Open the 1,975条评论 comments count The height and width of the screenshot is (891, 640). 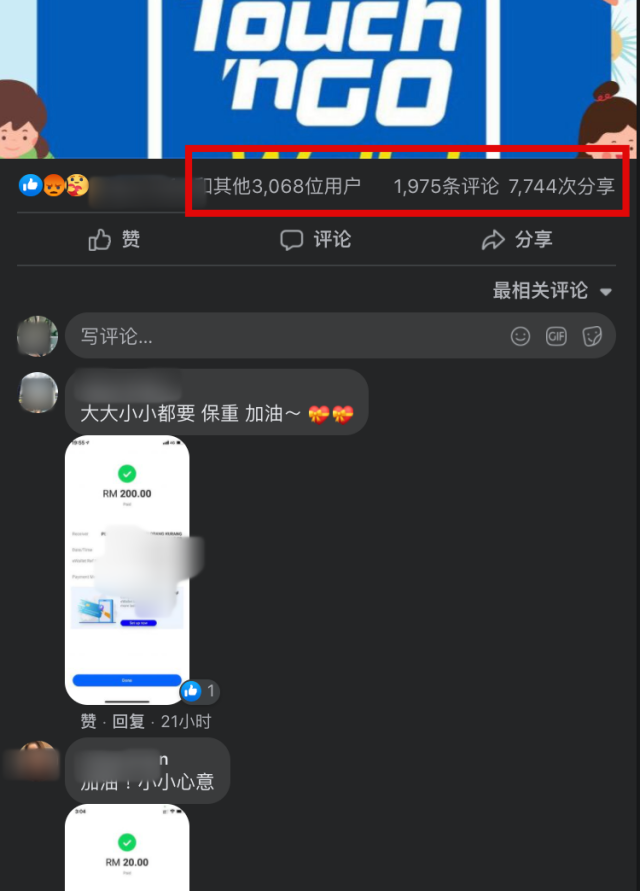[446, 186]
